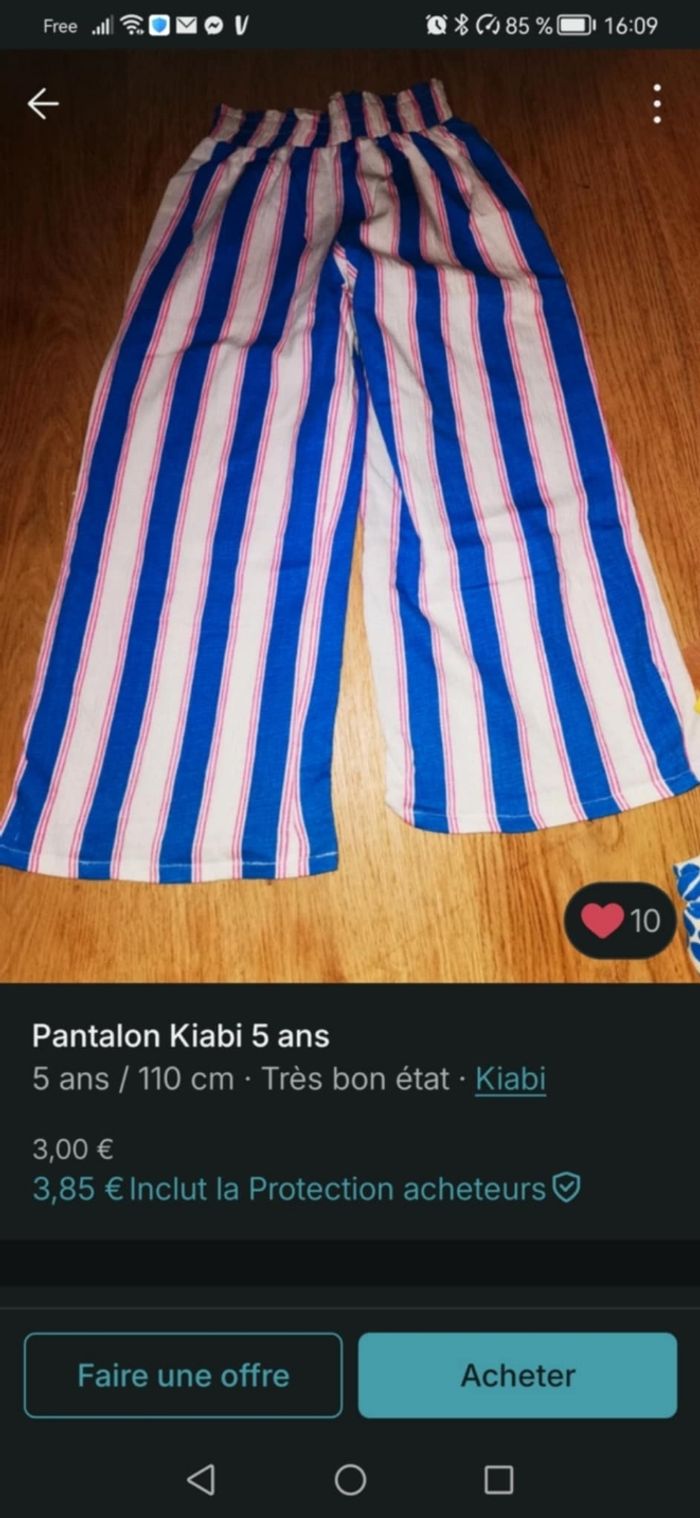The height and width of the screenshot is (1518, 700).
Task: View Protection acheteurs price details
Action: pos(306,1189)
